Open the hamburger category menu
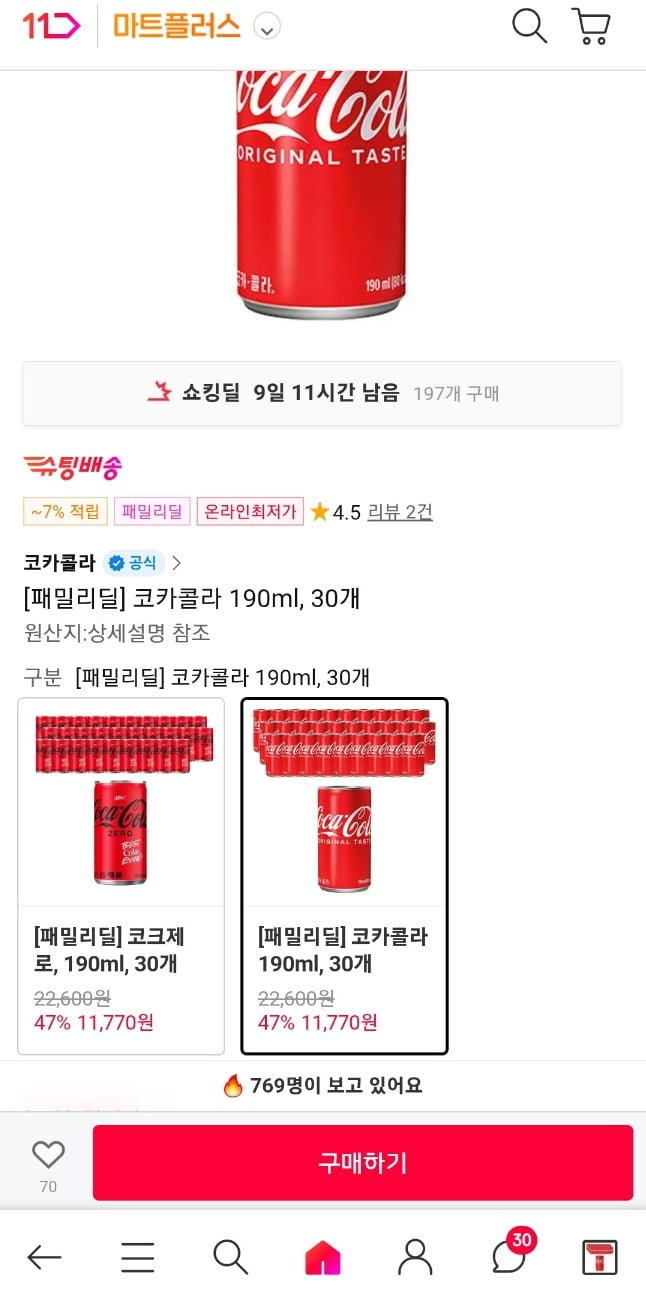The width and height of the screenshot is (646, 1300). pyautogui.click(x=137, y=1257)
